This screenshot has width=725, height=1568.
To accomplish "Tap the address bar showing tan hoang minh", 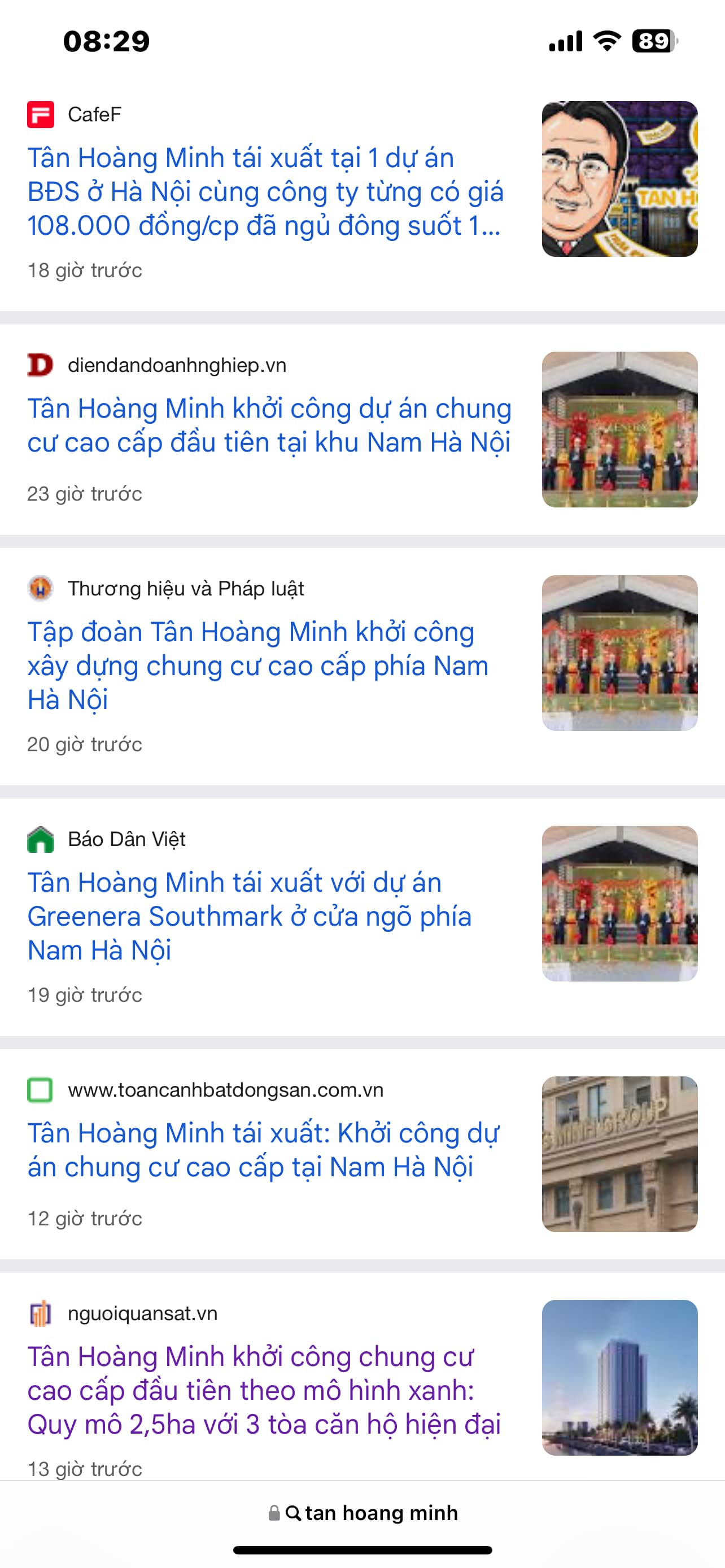I will point(363,1513).
